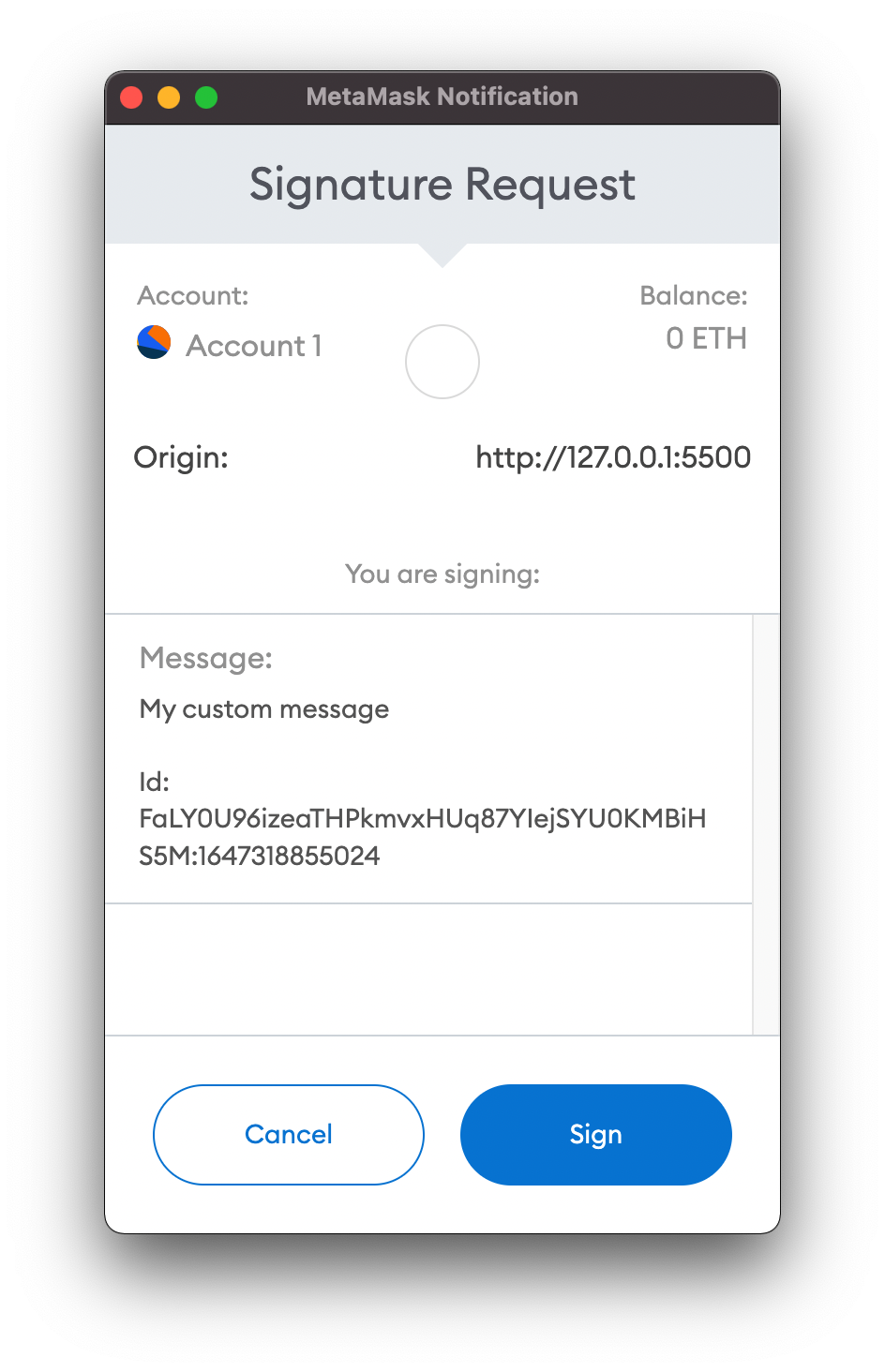This screenshot has width=885, height=1372.
Task: Maximize the window with the green button
Action: tap(206, 97)
